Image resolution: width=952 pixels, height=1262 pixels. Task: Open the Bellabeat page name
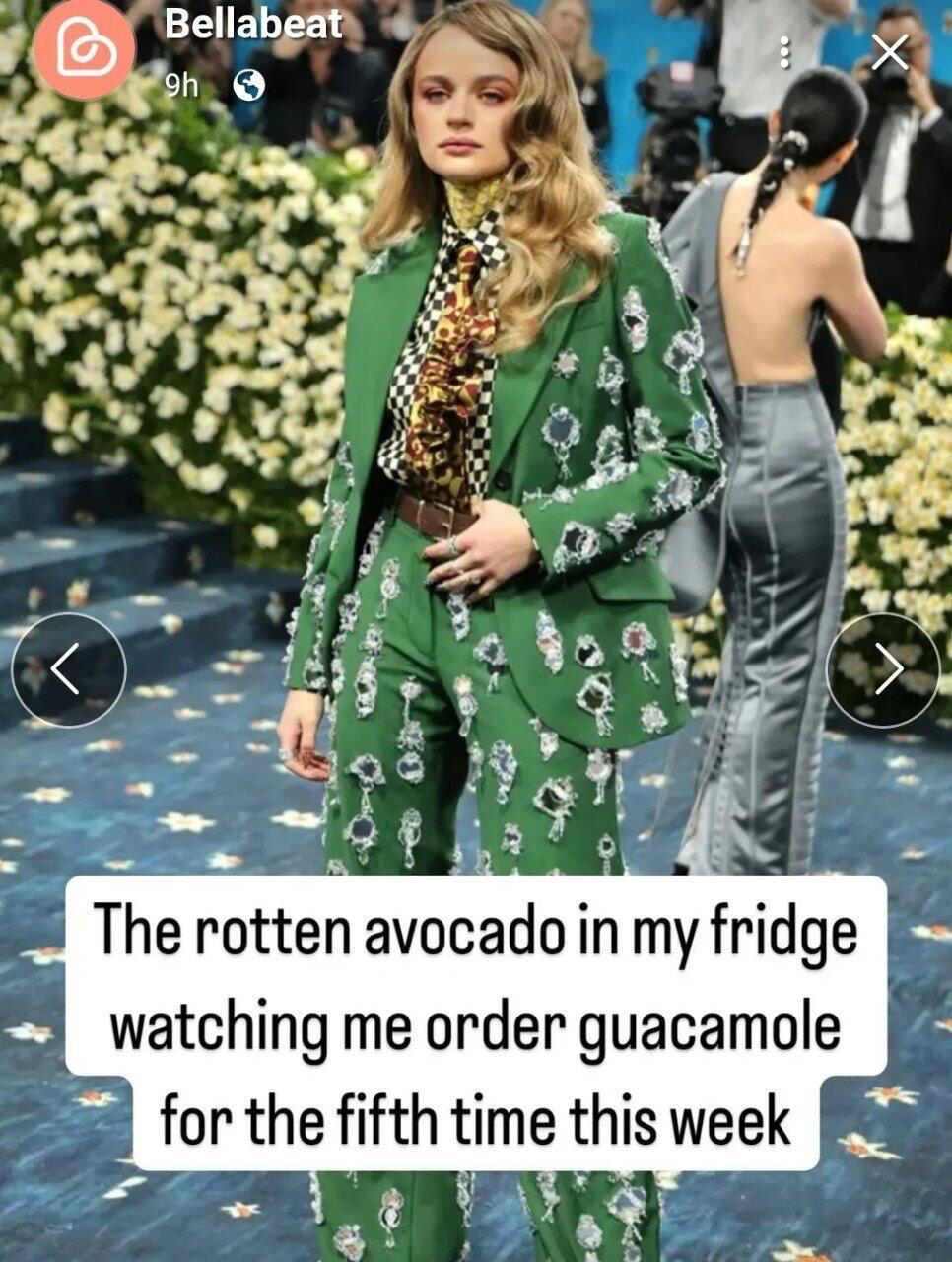(253, 24)
